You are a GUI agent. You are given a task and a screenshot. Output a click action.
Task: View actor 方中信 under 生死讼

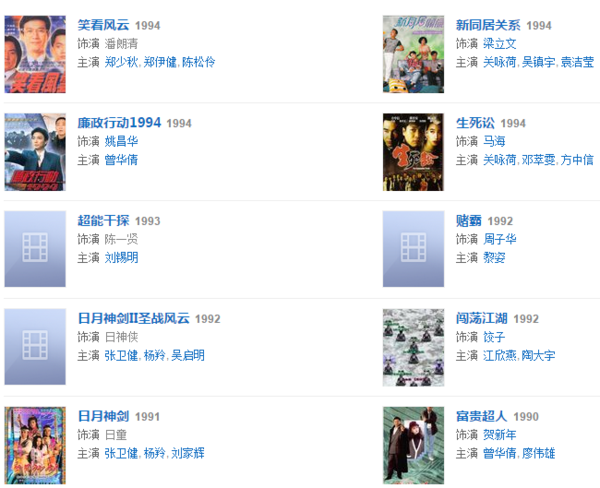pyautogui.click(x=575, y=160)
